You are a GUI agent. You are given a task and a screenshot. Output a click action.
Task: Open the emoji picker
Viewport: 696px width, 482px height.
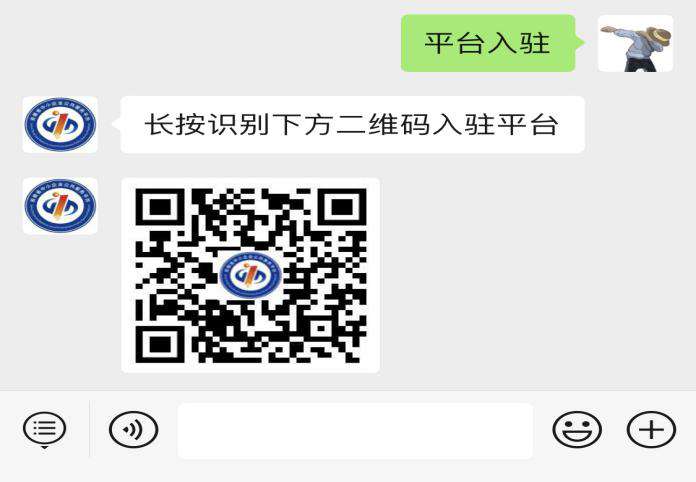[x=577, y=430]
